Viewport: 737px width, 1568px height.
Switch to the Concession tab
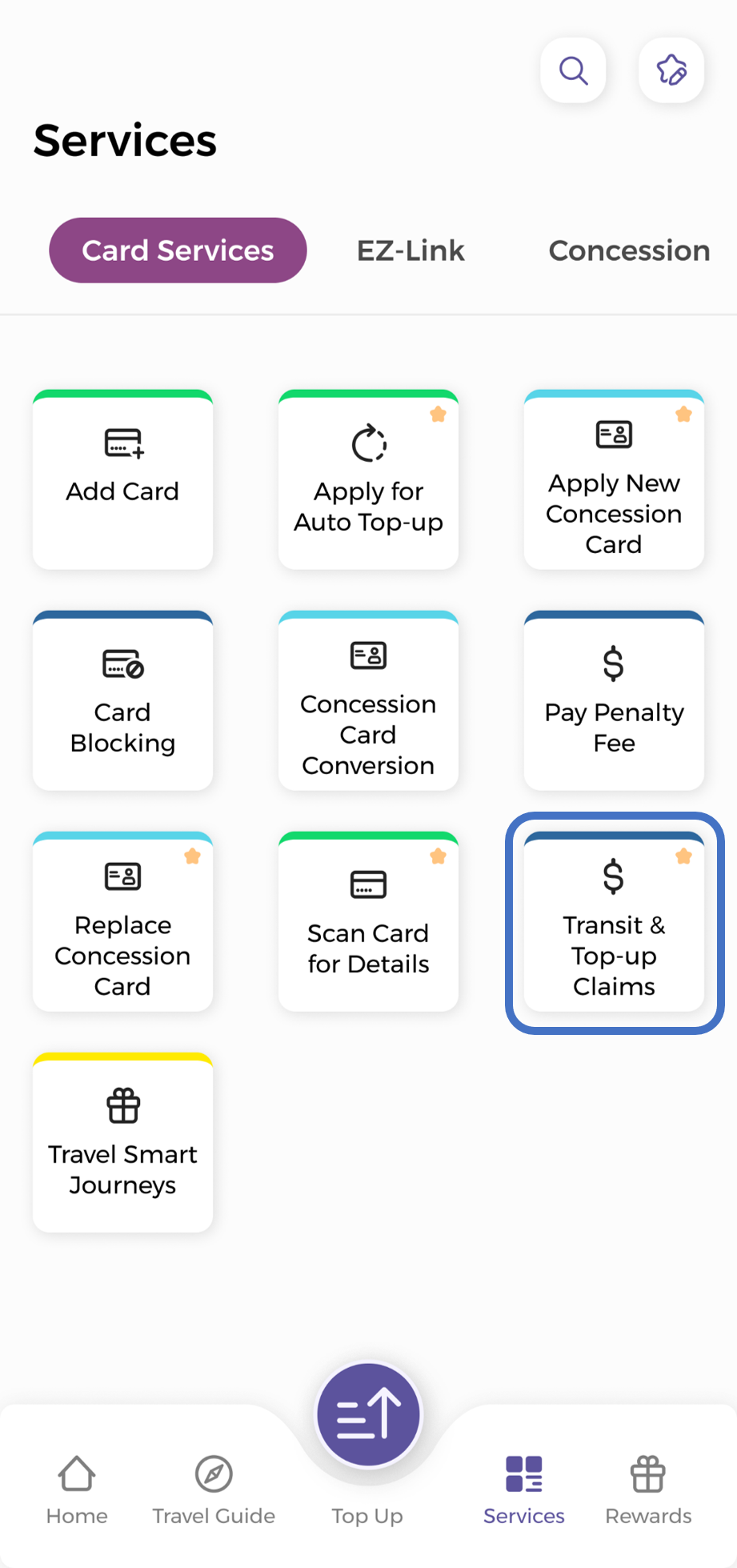point(629,251)
